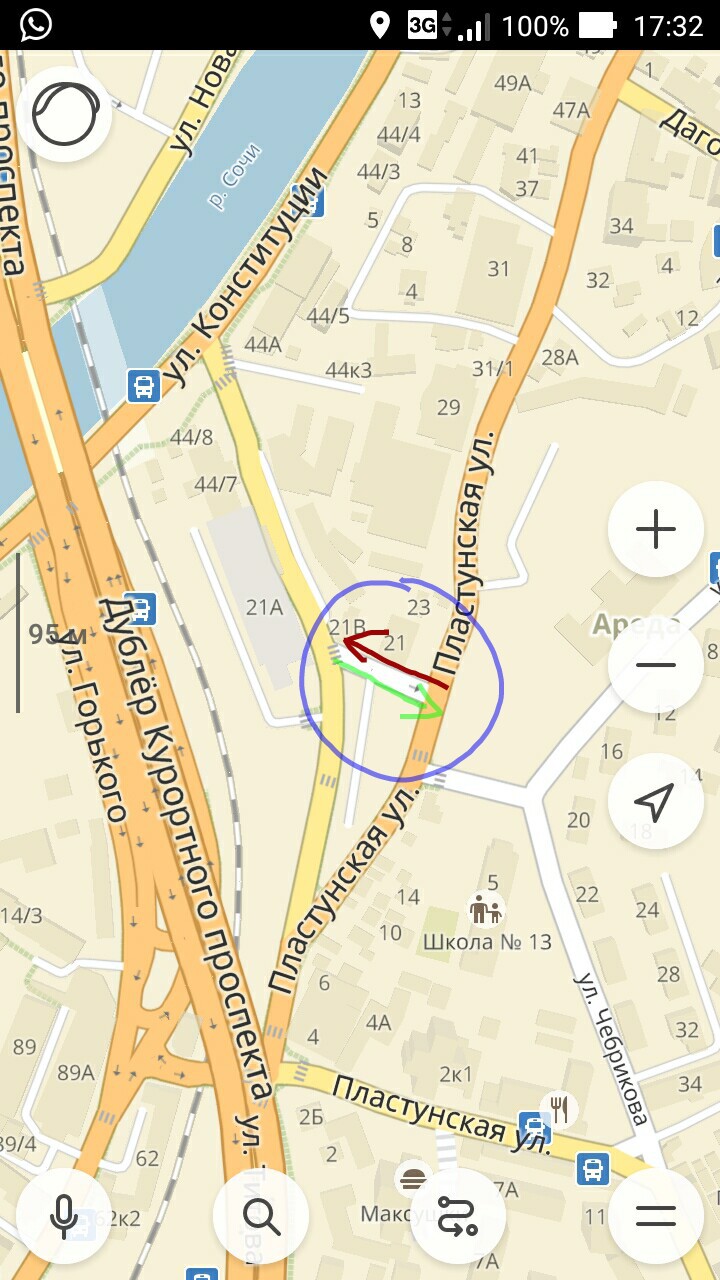This screenshot has height=1280, width=720.
Task: Open the main menu
Action: 656,1216
